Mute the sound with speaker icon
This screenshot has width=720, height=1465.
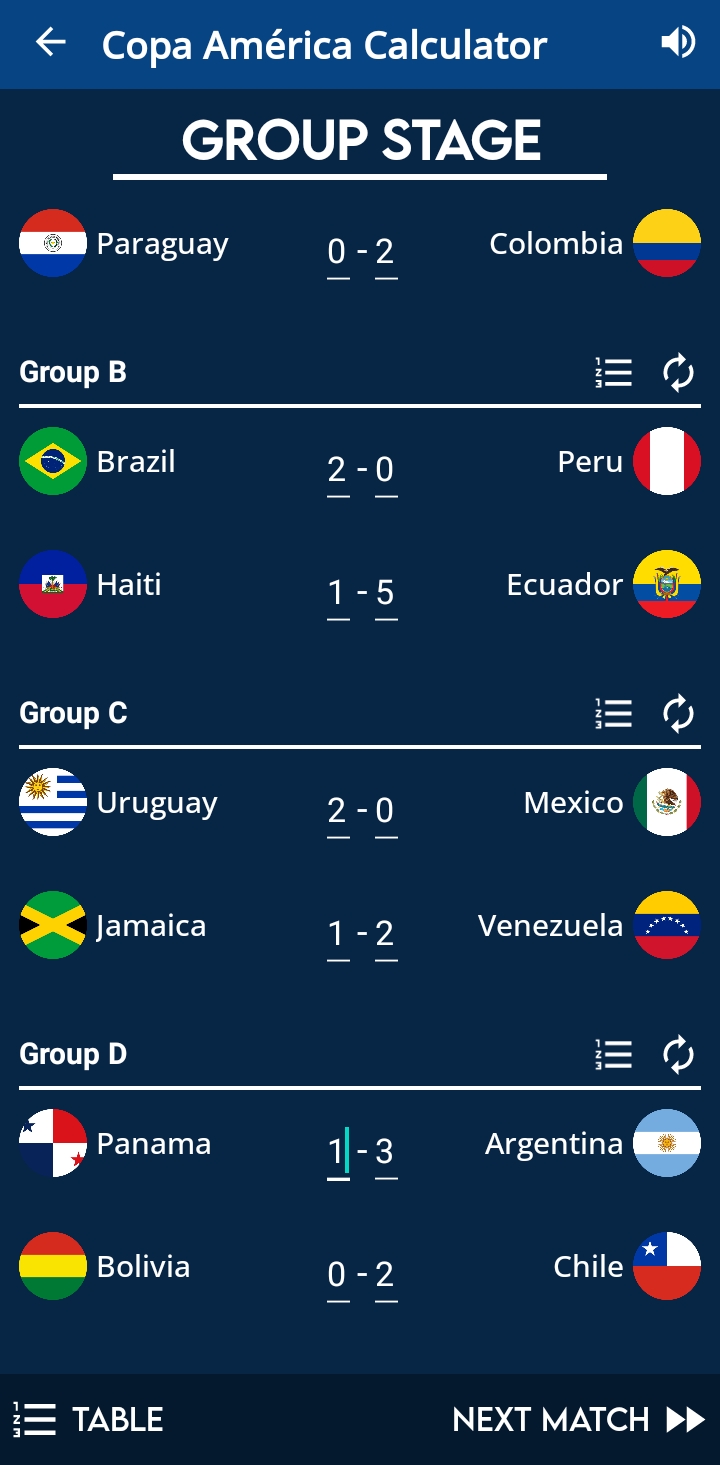tap(678, 42)
